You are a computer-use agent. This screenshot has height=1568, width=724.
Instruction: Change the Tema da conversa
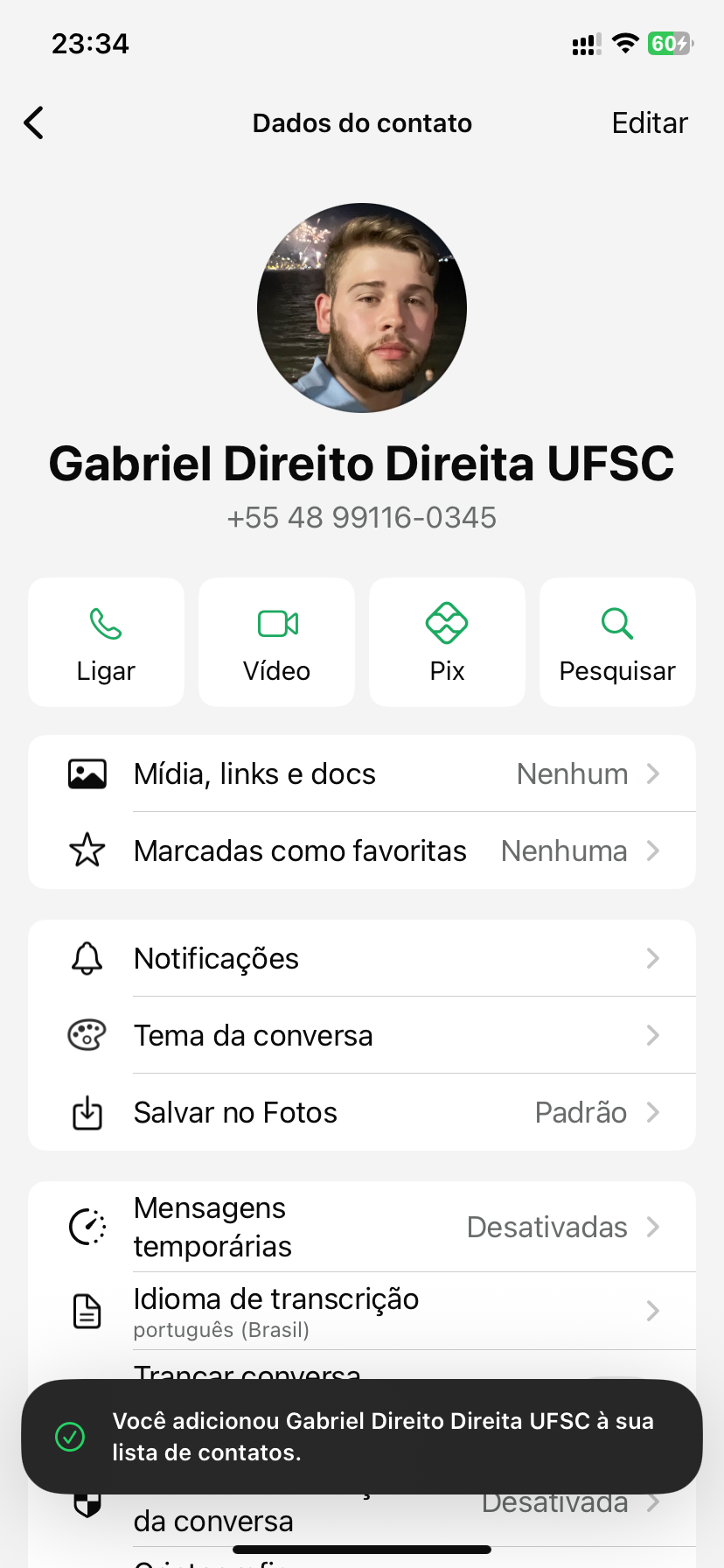tap(362, 1036)
